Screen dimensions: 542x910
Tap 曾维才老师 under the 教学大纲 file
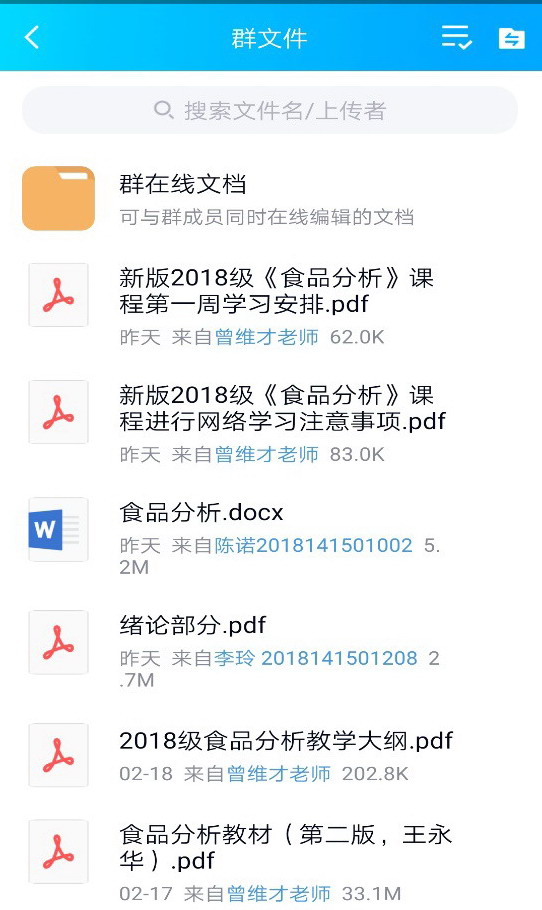tap(279, 773)
